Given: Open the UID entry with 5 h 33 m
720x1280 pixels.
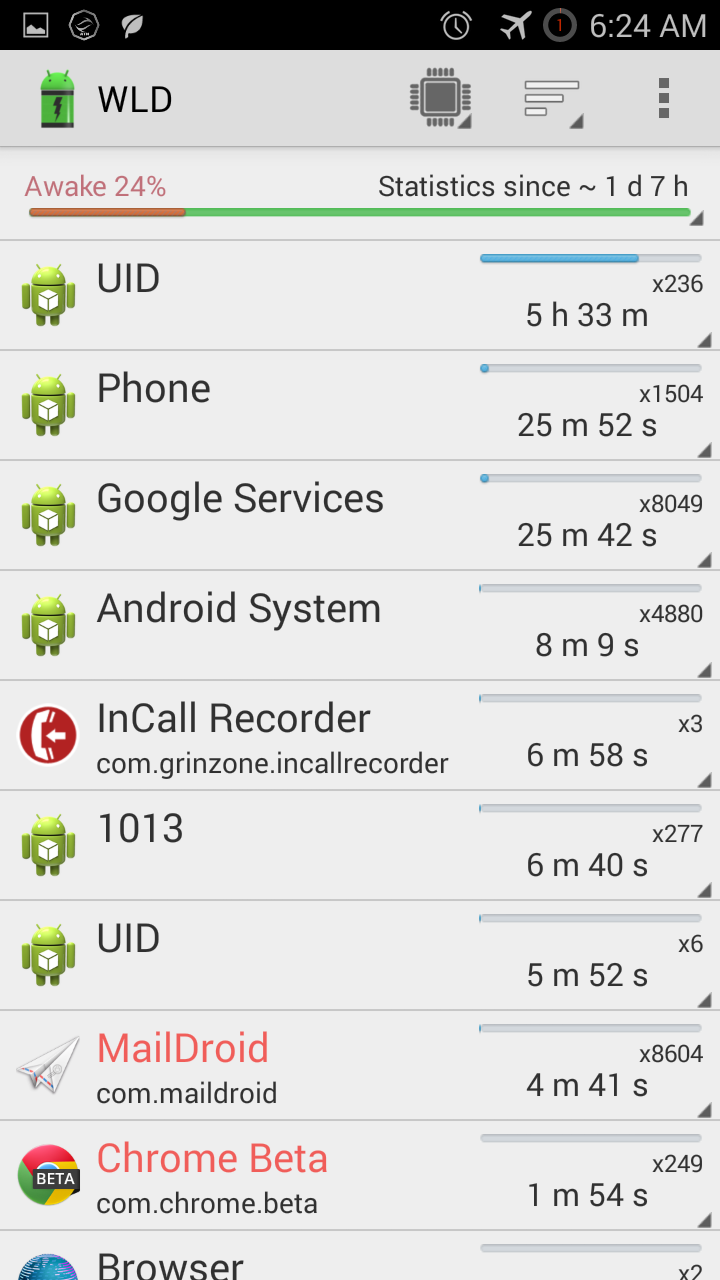Looking at the screenshot, I should point(360,296).
